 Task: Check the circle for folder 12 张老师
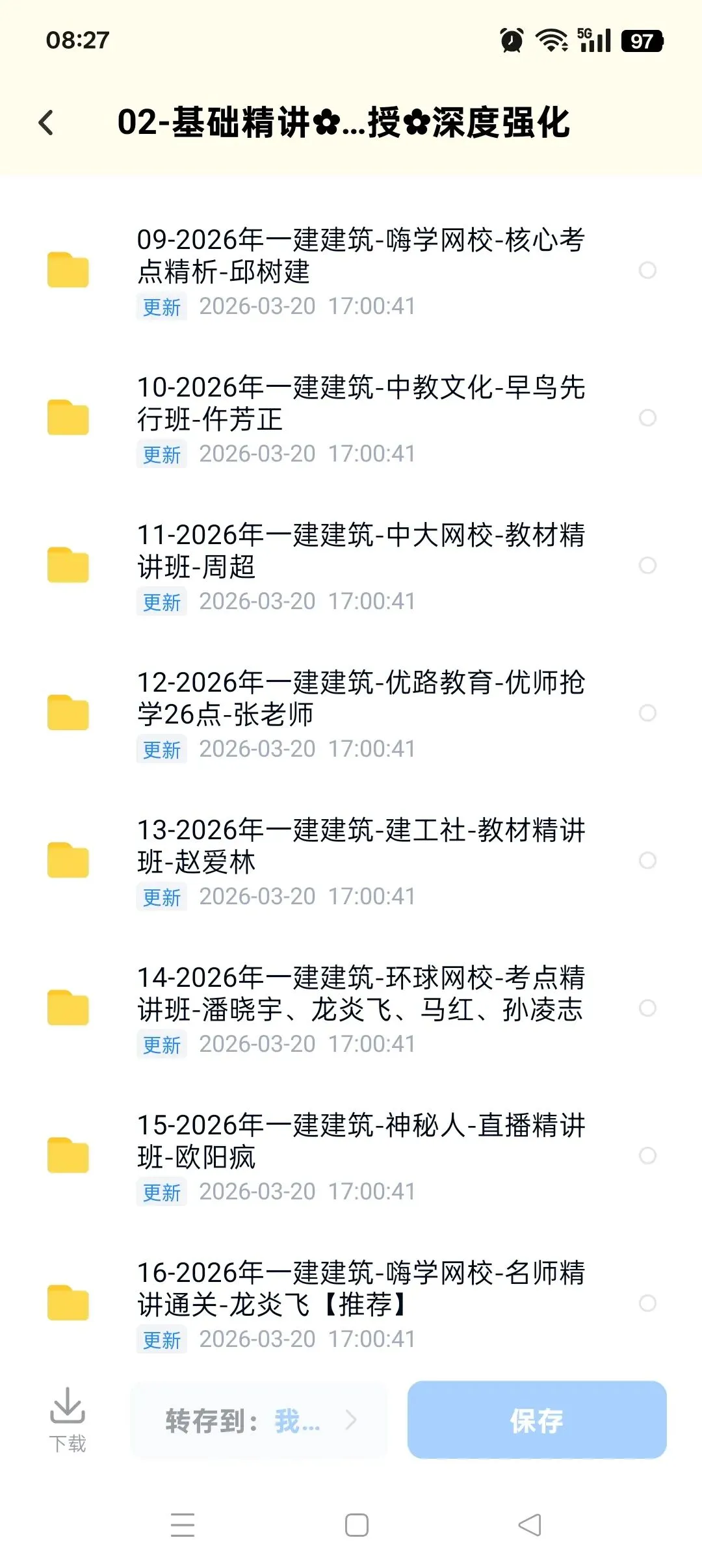click(647, 712)
